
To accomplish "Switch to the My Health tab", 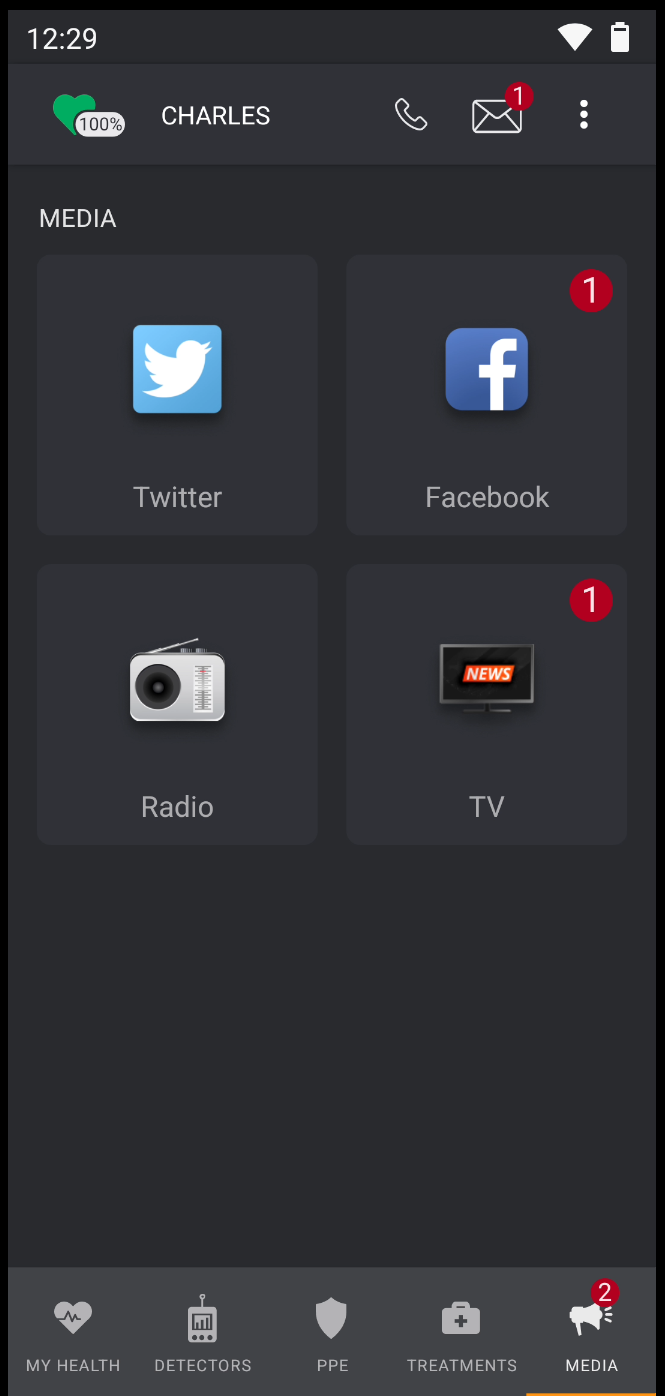I will 73,1333.
